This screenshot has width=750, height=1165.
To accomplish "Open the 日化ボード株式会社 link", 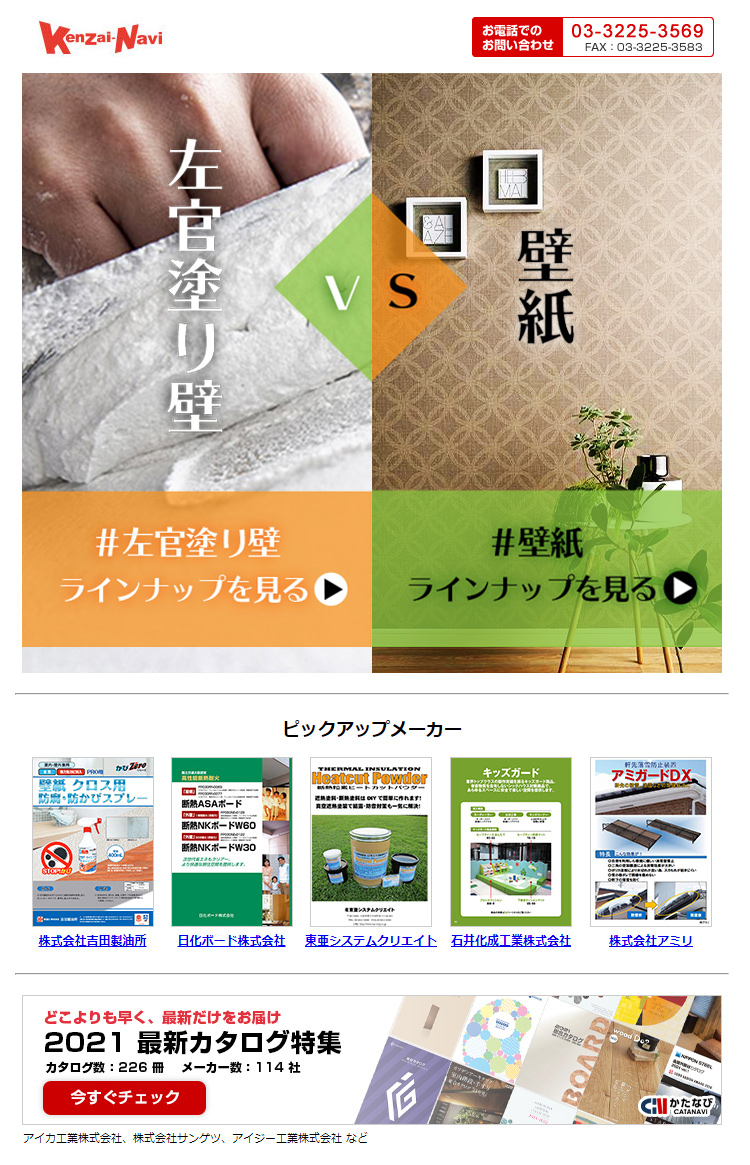I will coord(231,941).
